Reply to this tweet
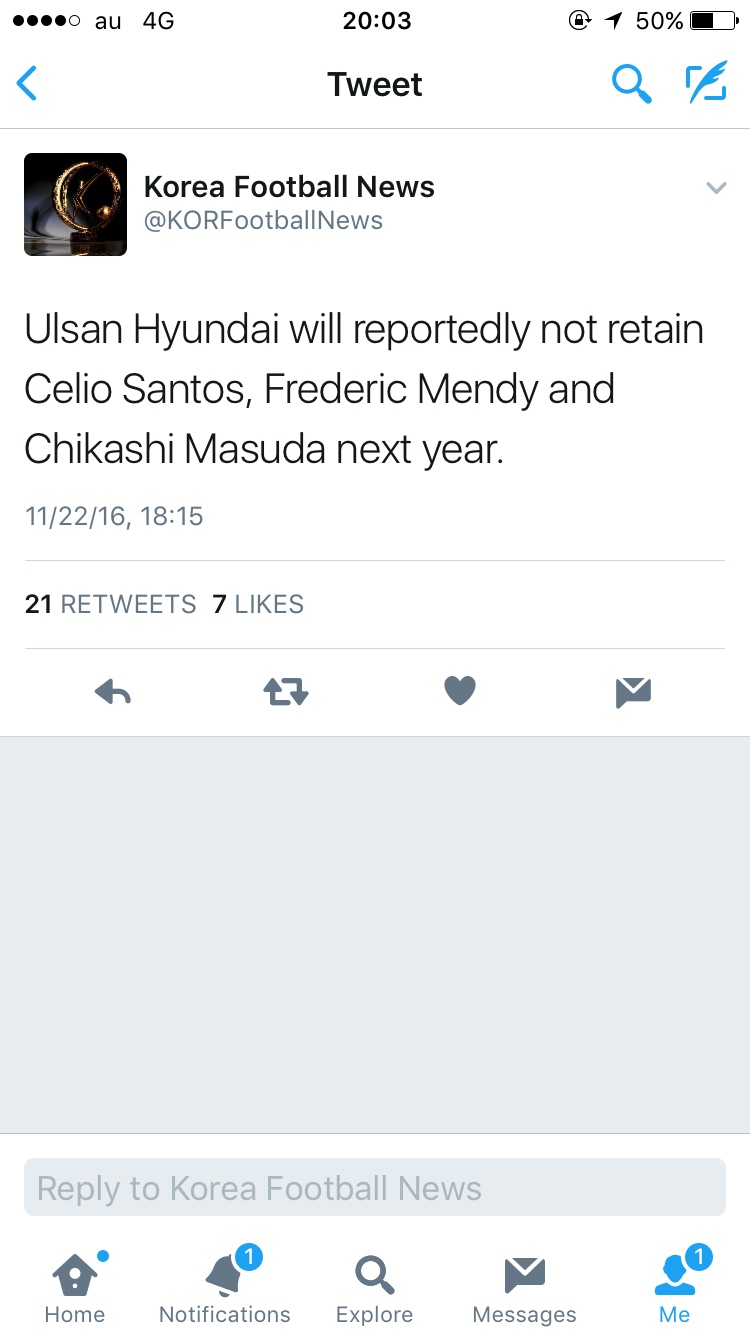The height and width of the screenshot is (1334, 750). click(x=113, y=691)
